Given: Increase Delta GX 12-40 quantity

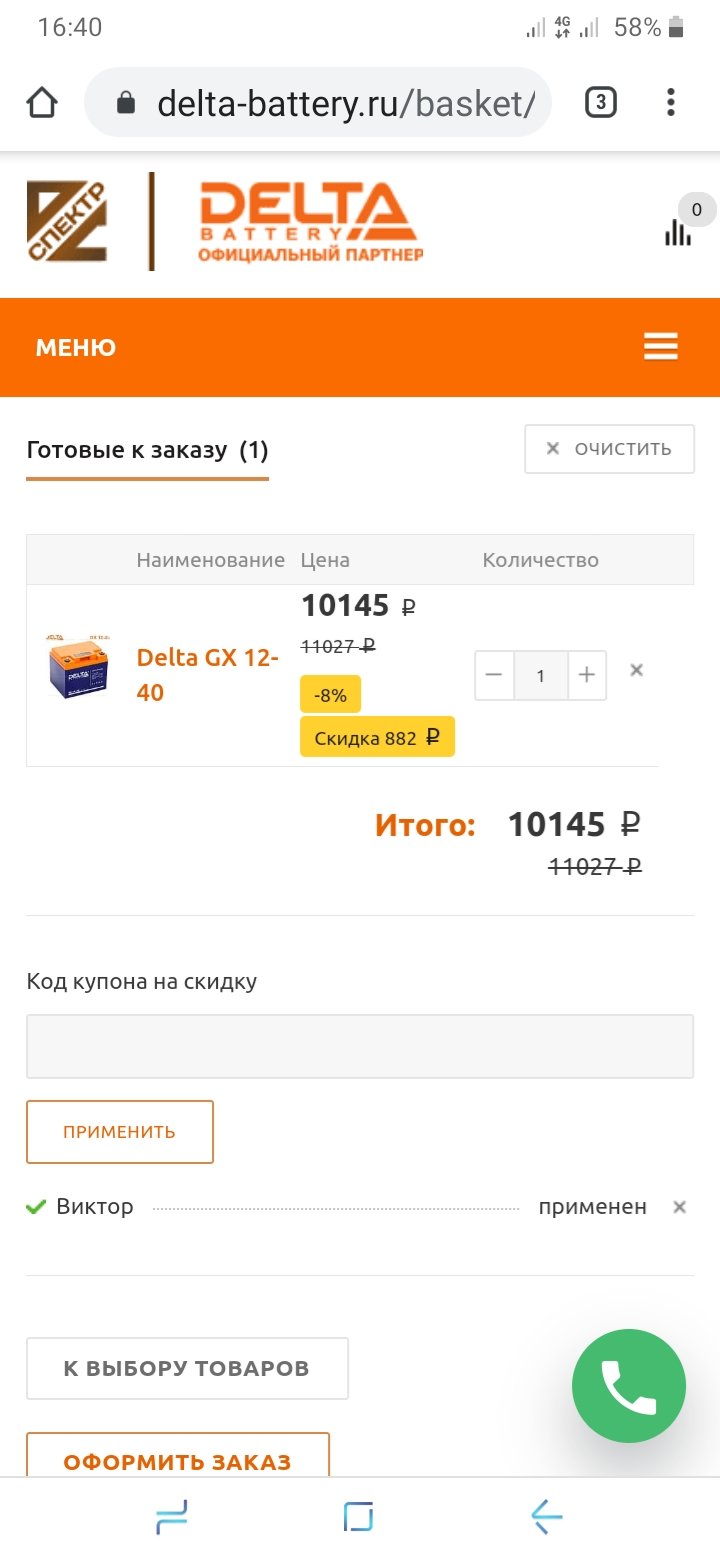Looking at the screenshot, I should coord(587,675).
